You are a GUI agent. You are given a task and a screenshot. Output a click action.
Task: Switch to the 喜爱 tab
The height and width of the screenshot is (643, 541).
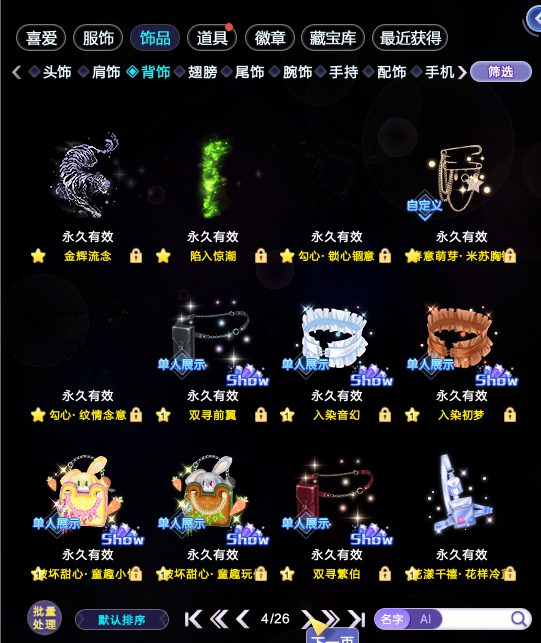click(41, 38)
